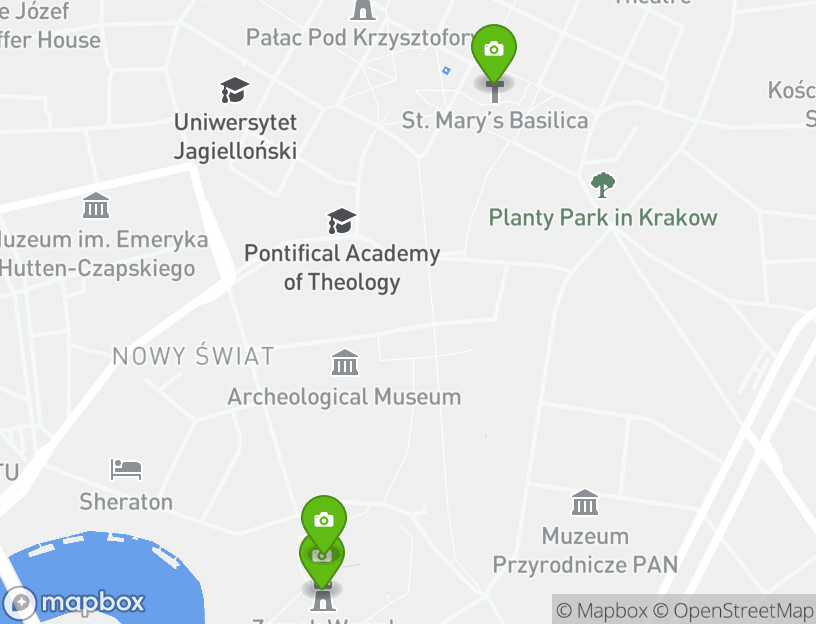
Task: Open the © OpenStreetMap attribution link
Action: click(x=733, y=610)
